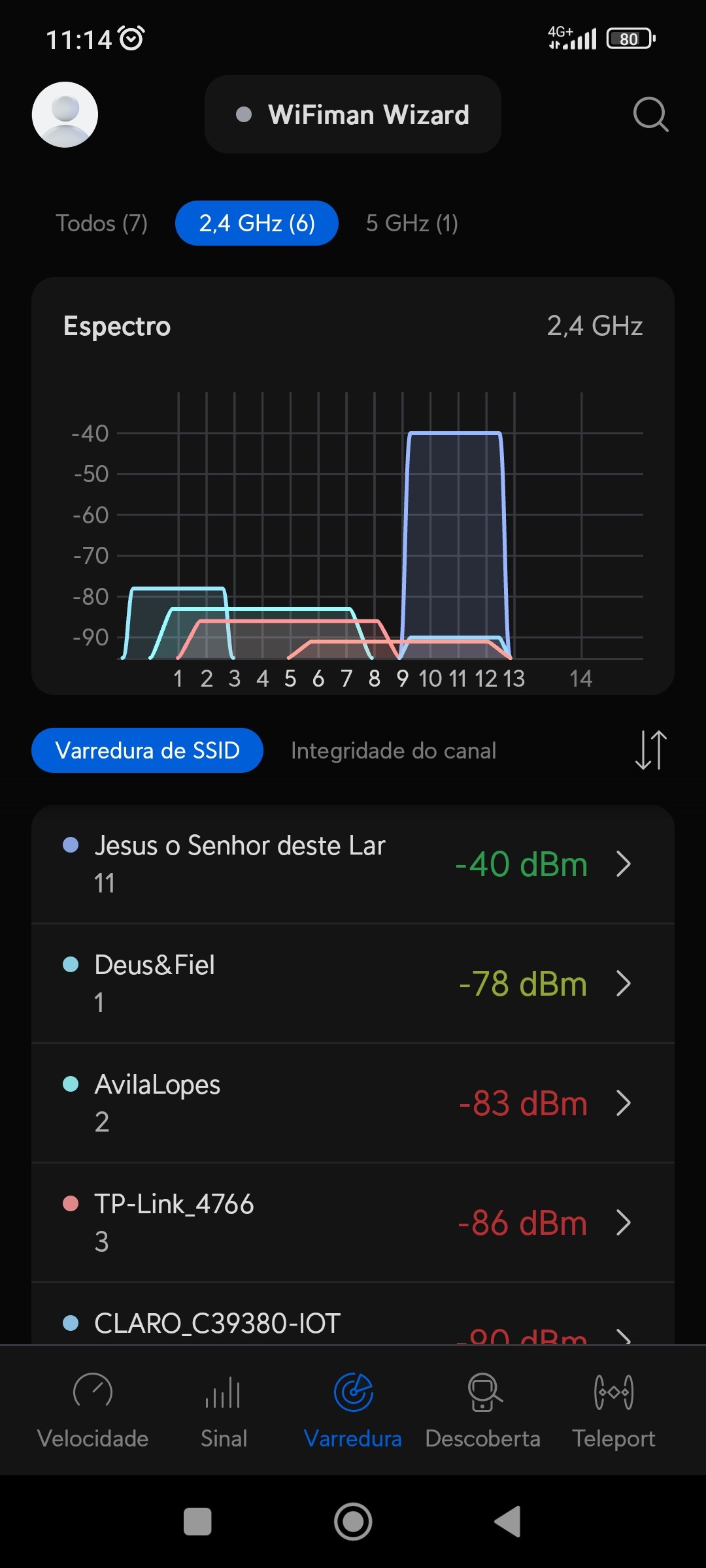Open Jesus o Senhor deste Lar network
Viewport: 706px width, 1568px height.
353,864
